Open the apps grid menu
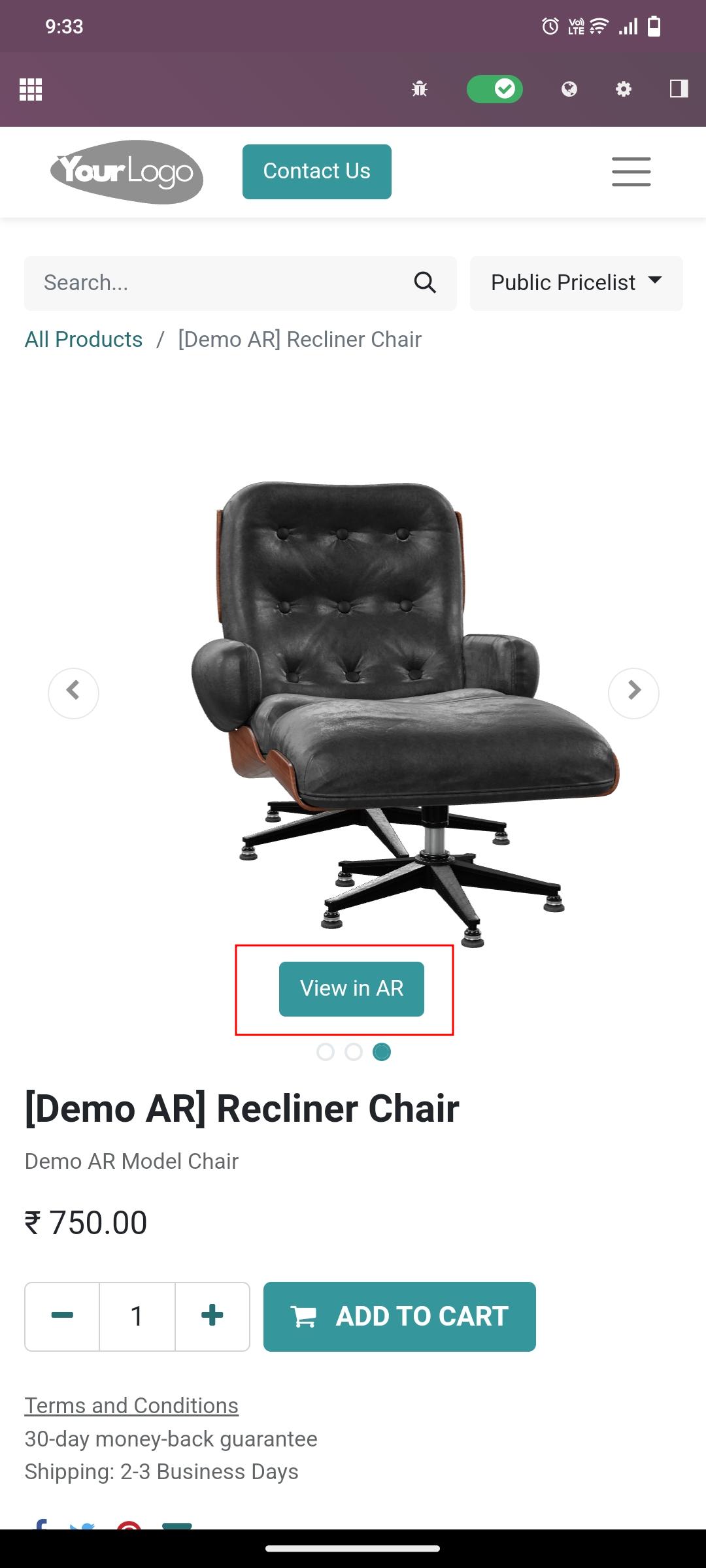706x1568 pixels. point(31,89)
